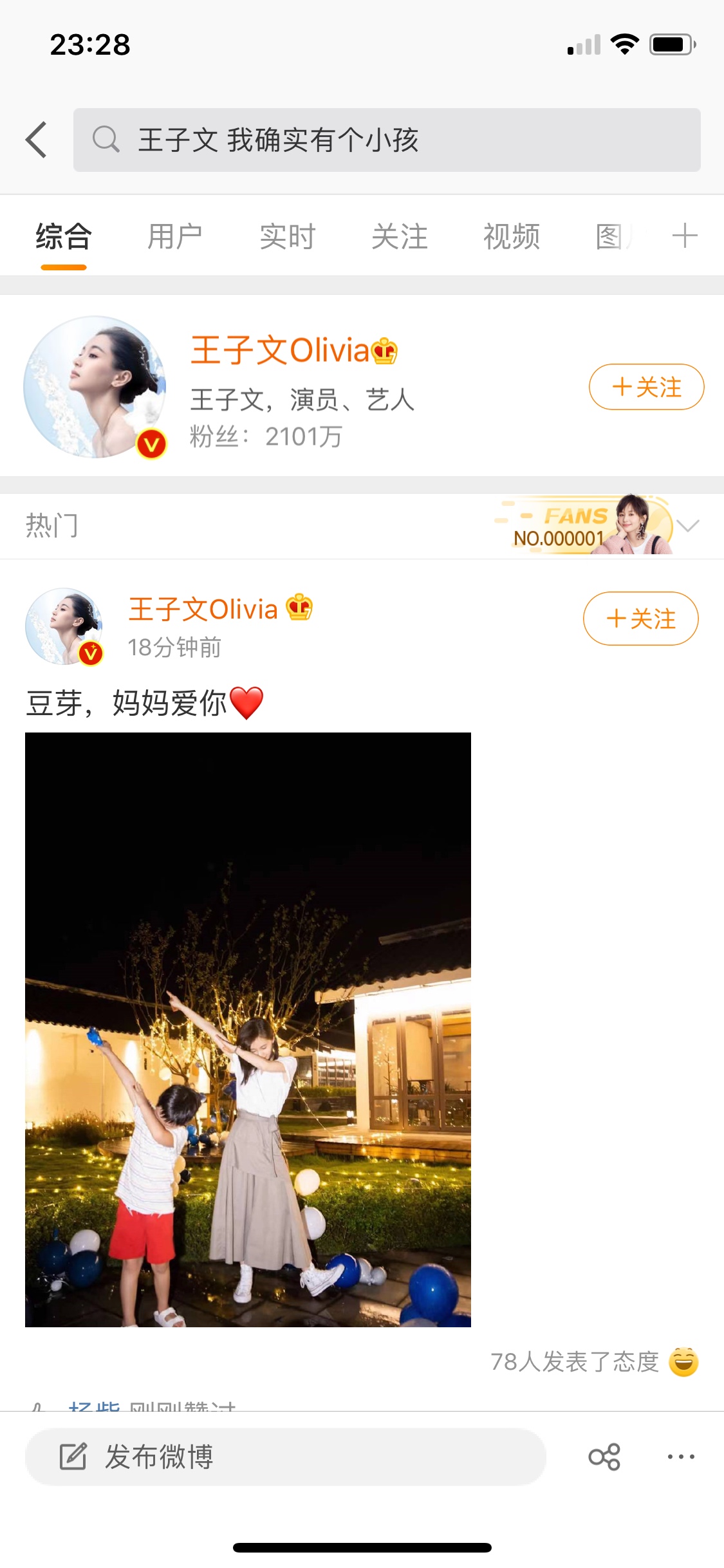724x1568 pixels.
Task: Tap the search field with 王子文 query
Action: click(x=386, y=140)
